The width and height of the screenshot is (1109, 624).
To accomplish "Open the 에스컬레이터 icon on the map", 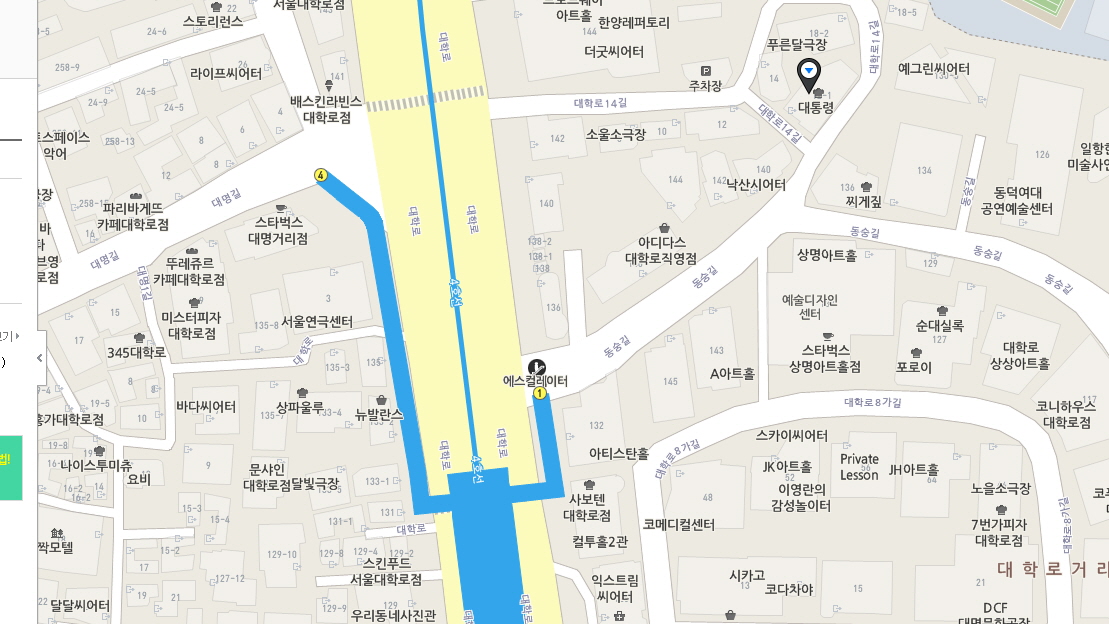I will click(x=536, y=367).
